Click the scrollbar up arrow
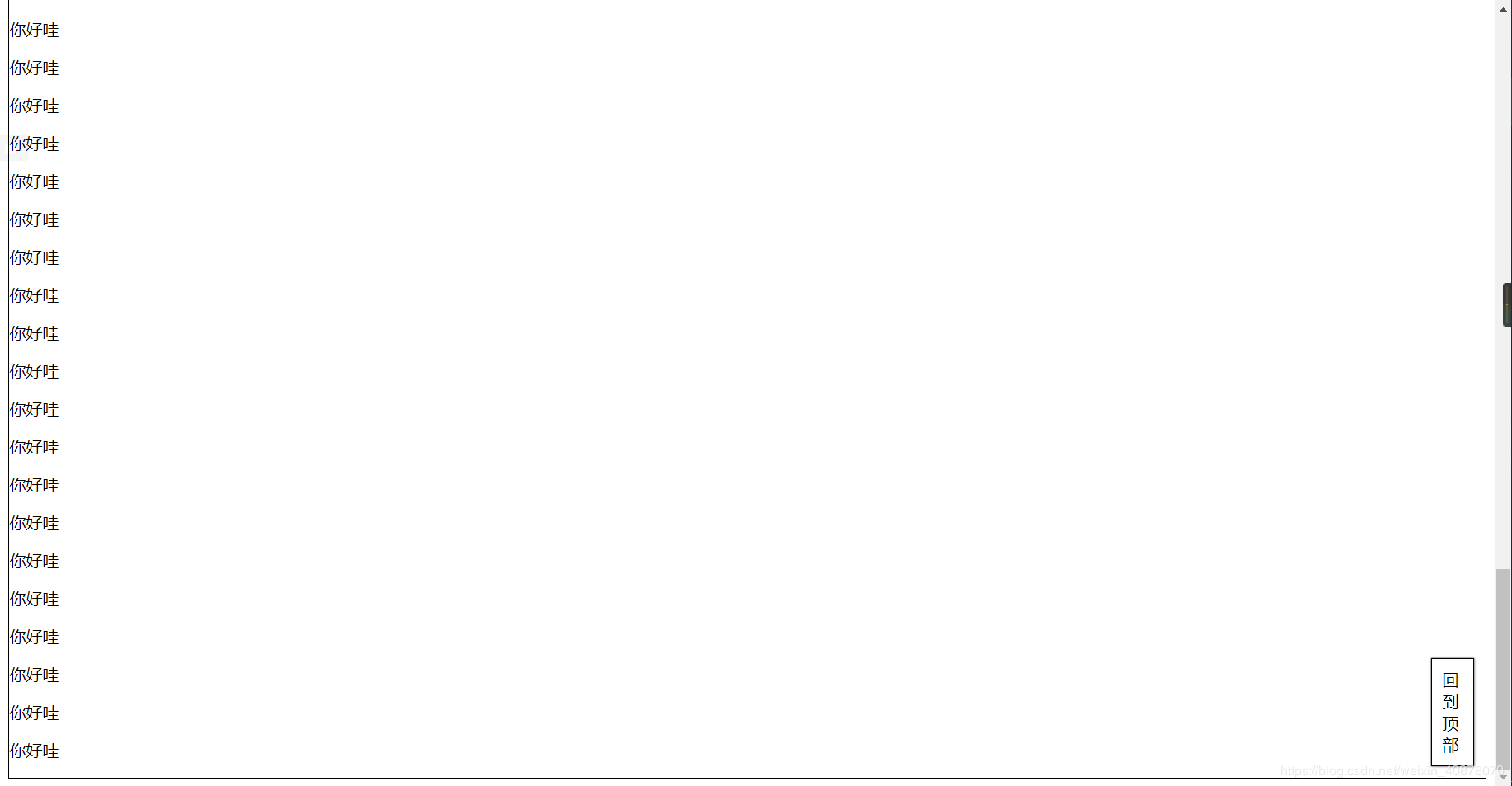The height and width of the screenshot is (786, 1512). [x=1503, y=9]
